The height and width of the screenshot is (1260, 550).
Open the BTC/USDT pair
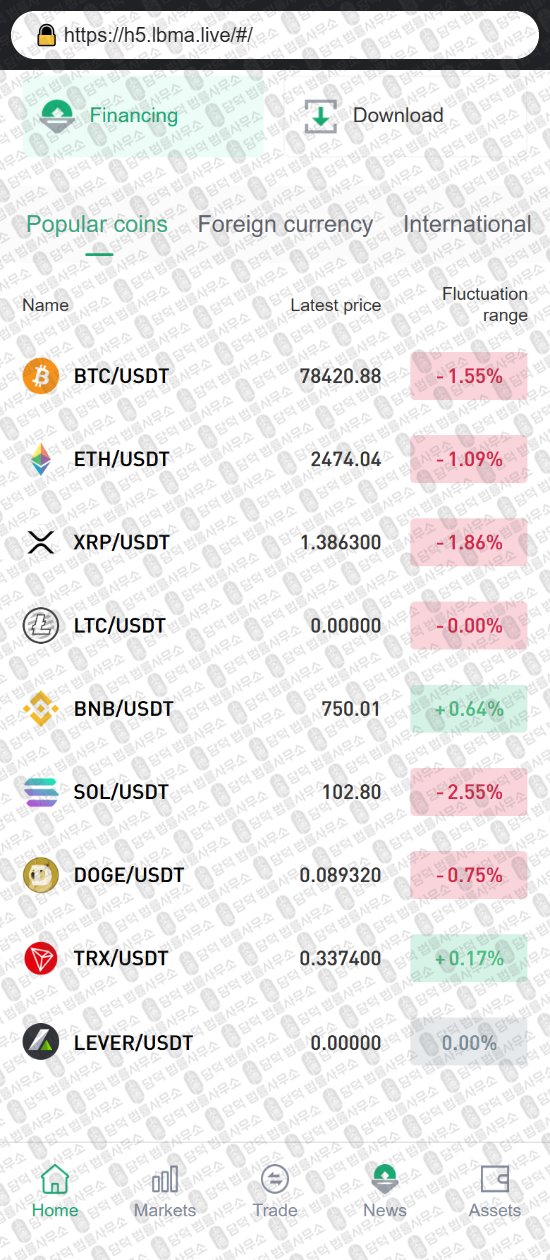[275, 376]
